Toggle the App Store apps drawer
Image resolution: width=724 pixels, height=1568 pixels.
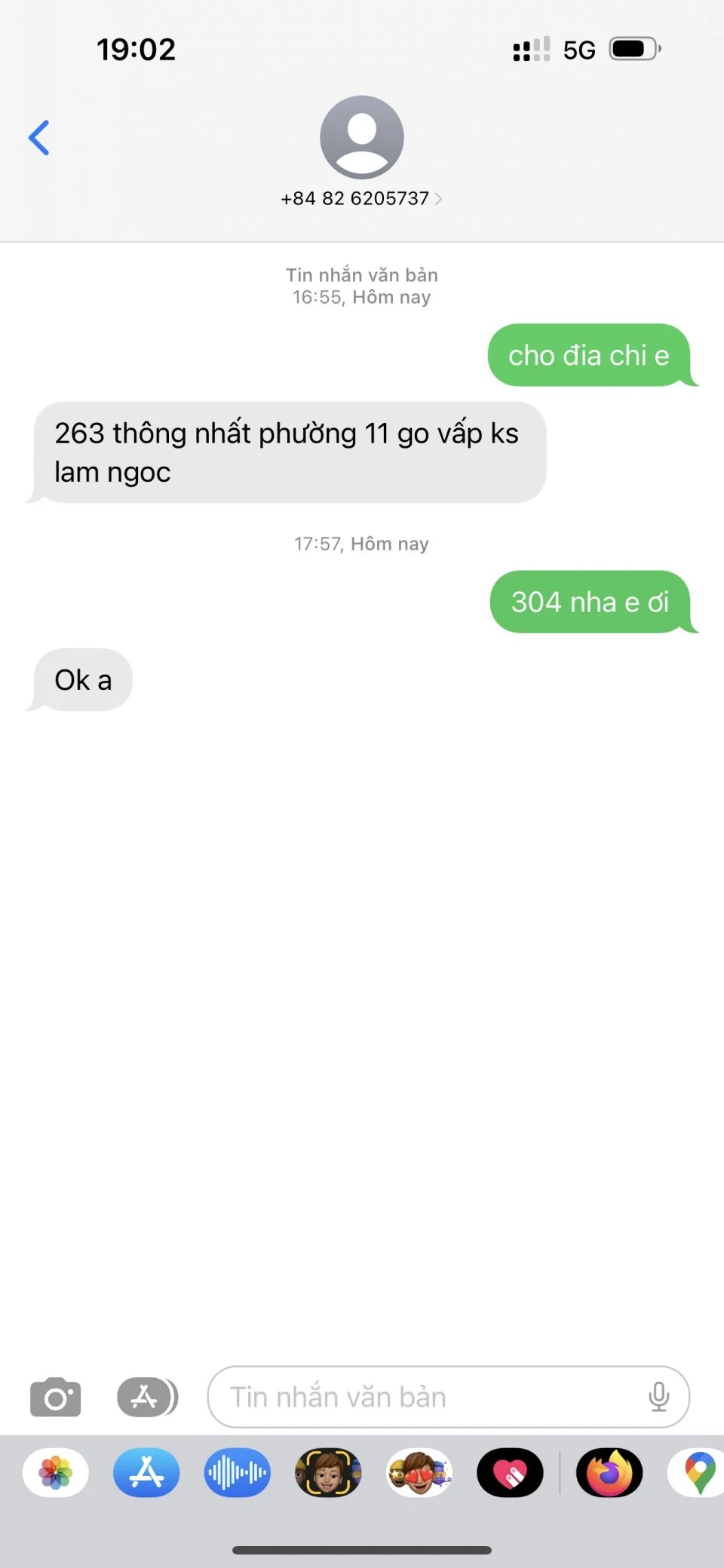[x=147, y=1397]
